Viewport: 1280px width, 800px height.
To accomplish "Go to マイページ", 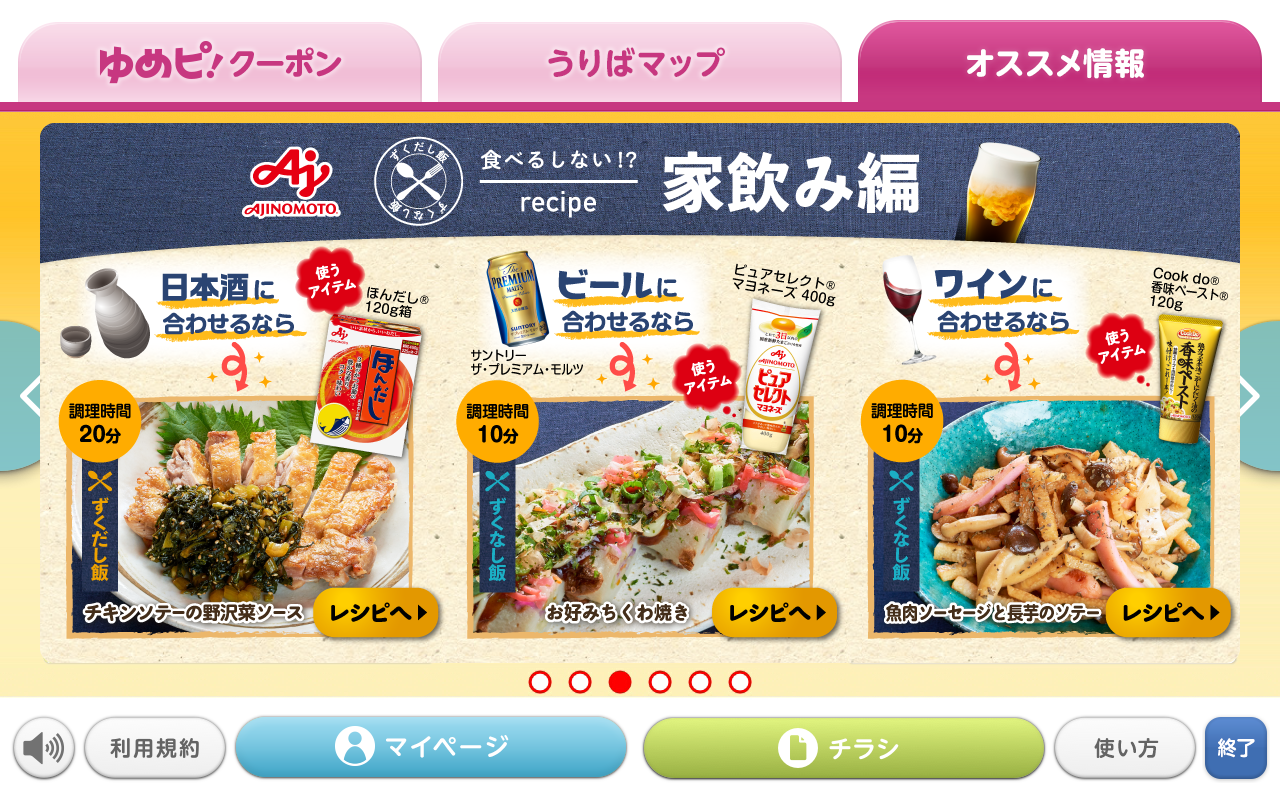I will pyautogui.click(x=431, y=747).
